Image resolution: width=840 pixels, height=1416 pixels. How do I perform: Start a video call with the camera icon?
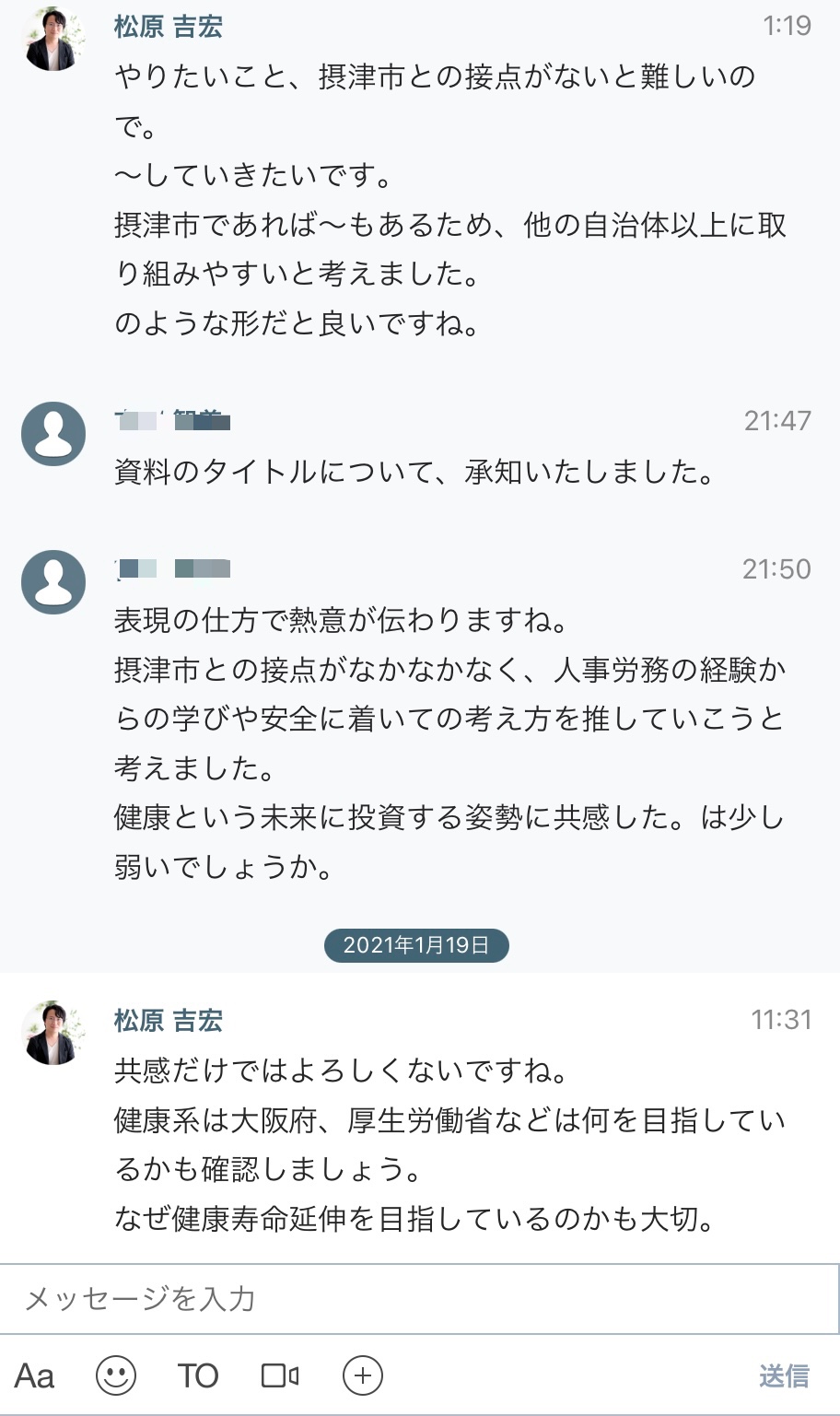tap(280, 1376)
